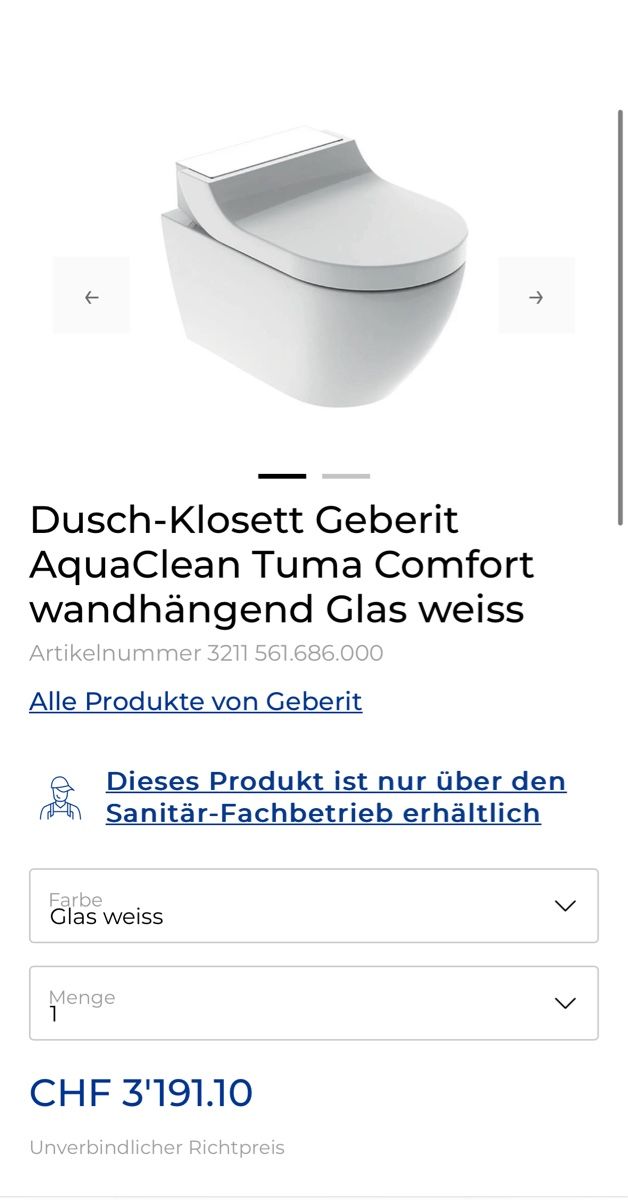The height and width of the screenshot is (1200, 628).
Task: Expand the Menge quantity dropdown
Action: pyautogui.click(x=314, y=1003)
